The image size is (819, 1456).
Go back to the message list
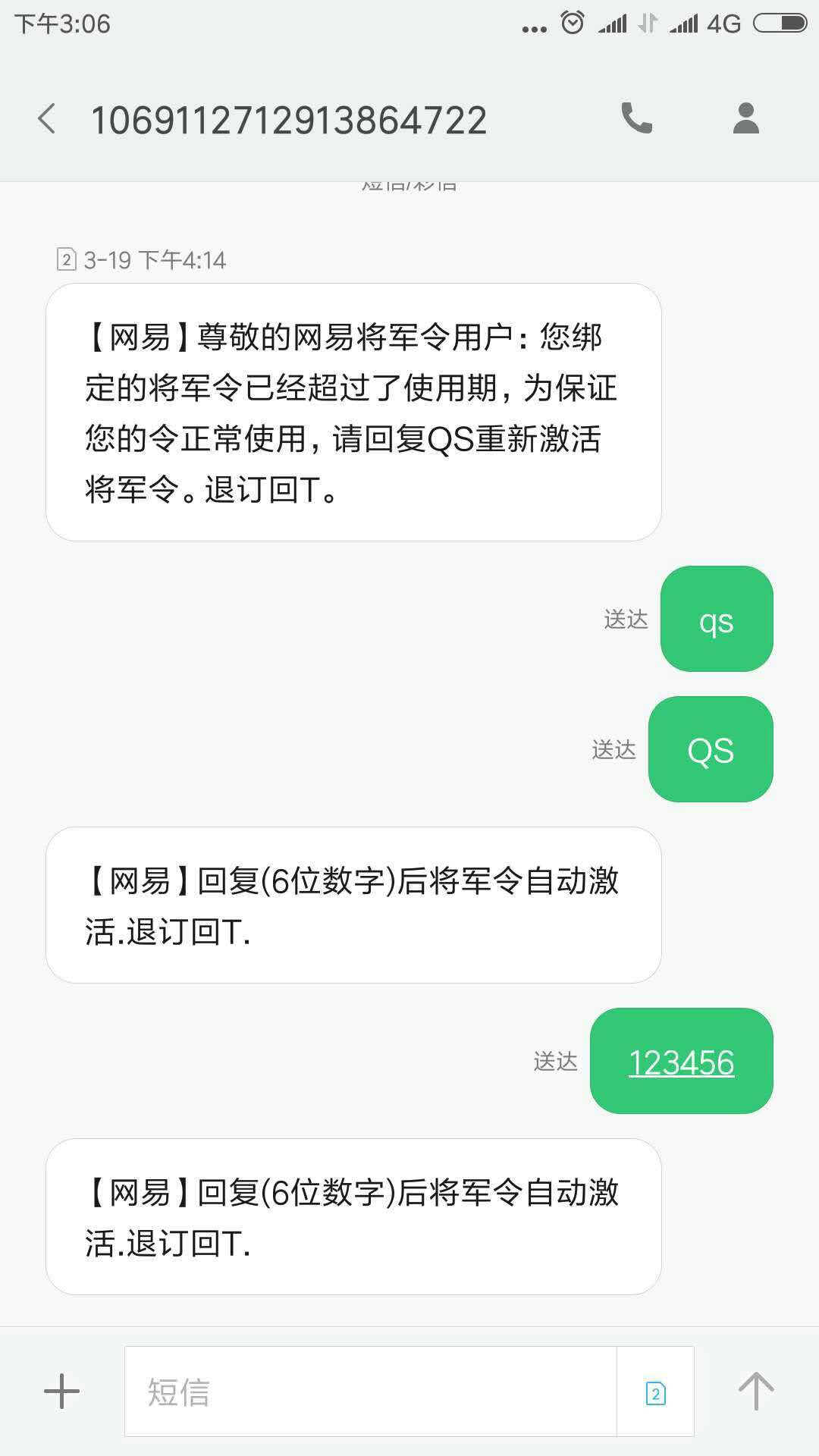pyautogui.click(x=47, y=120)
